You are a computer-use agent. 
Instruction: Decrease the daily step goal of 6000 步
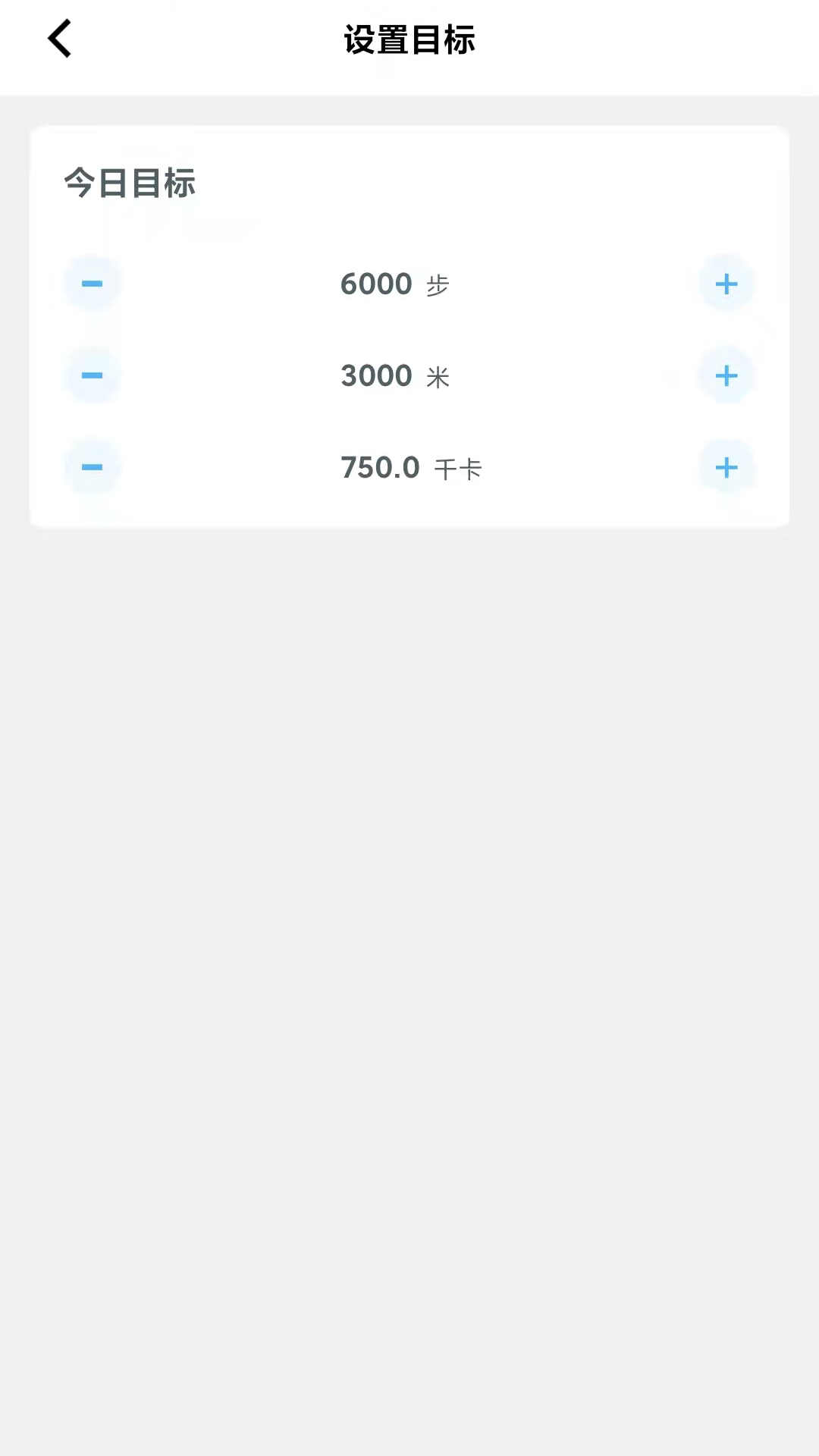click(92, 284)
